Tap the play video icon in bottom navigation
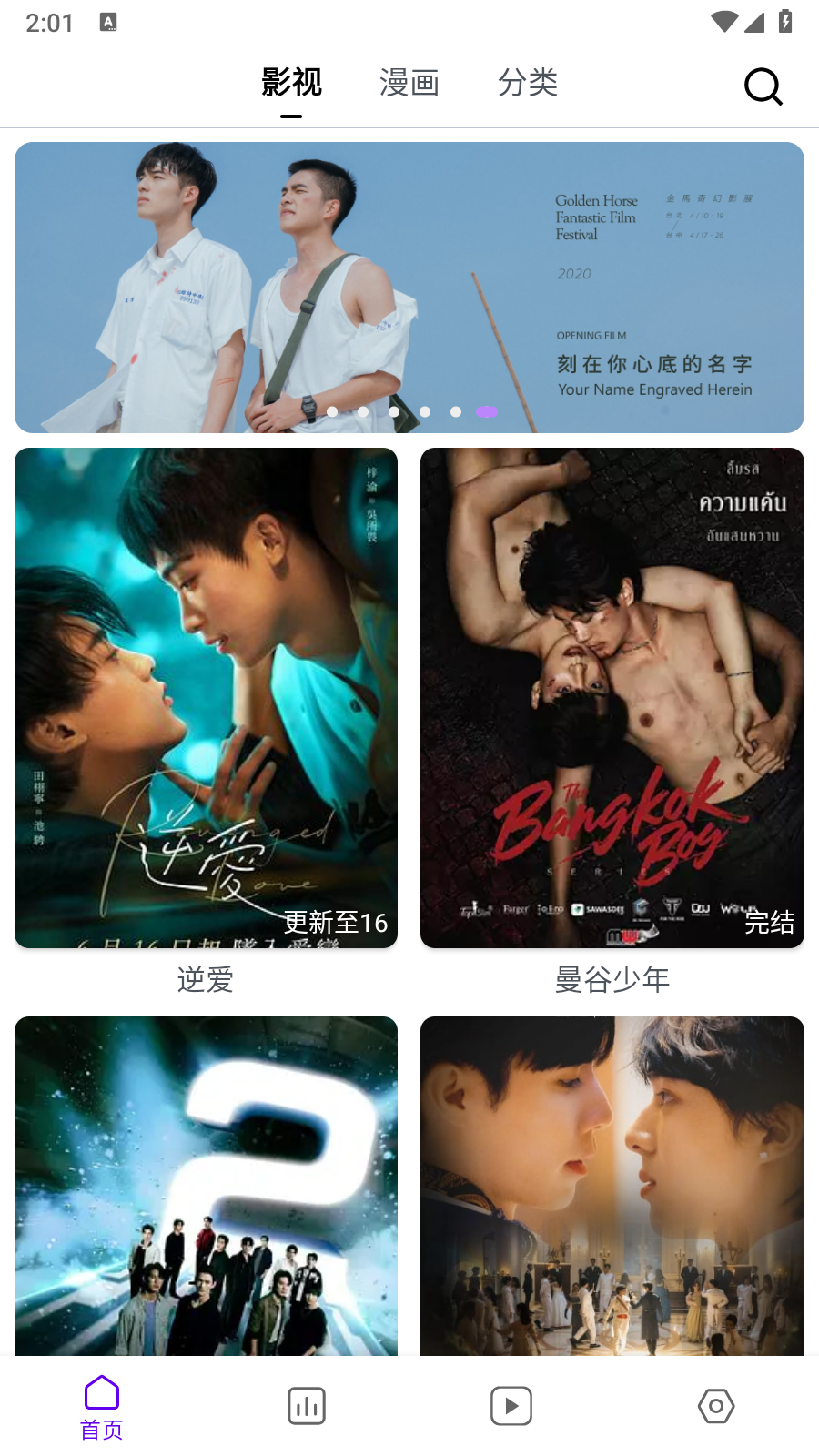The image size is (819, 1456). [511, 1404]
